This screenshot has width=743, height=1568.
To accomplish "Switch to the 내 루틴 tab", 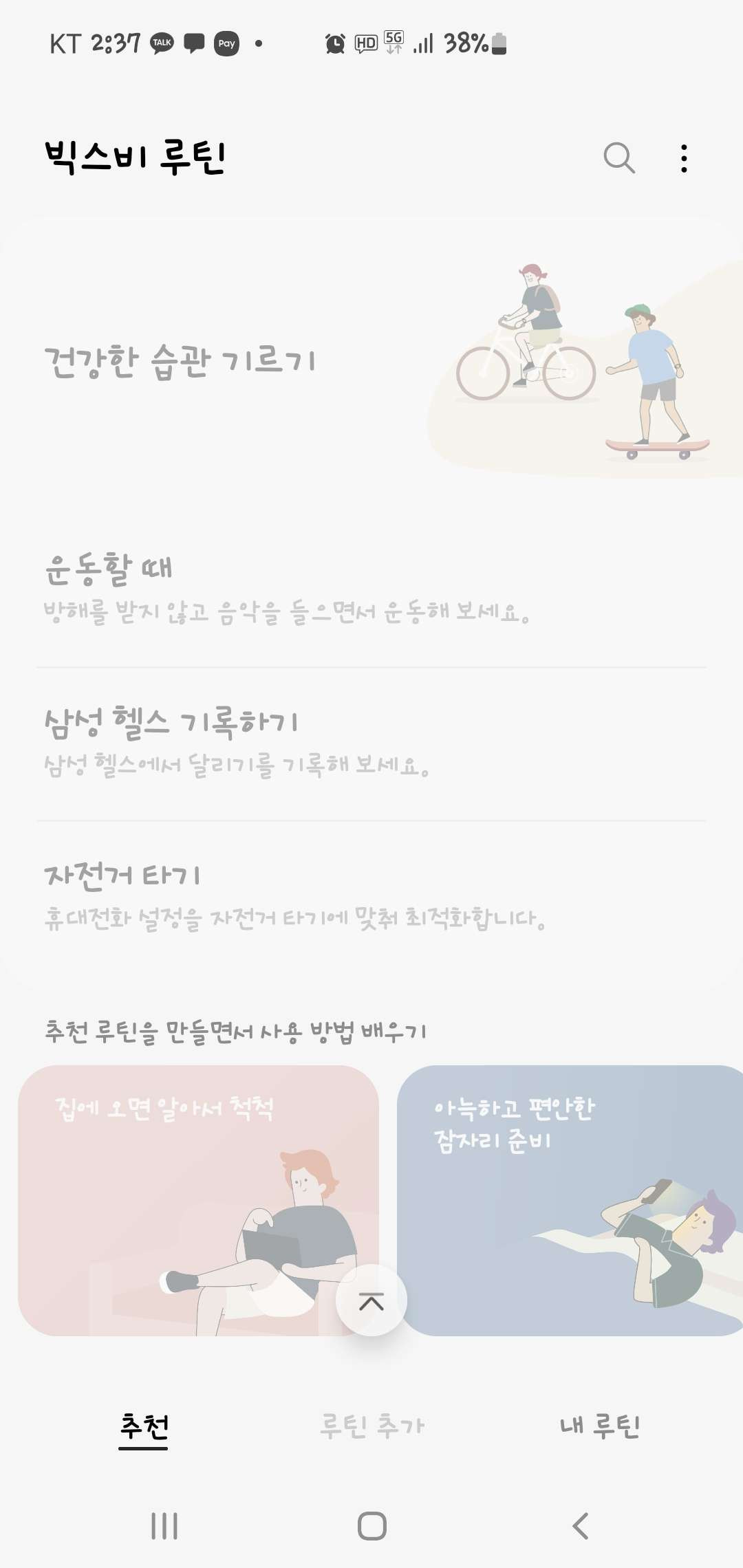I will click(x=600, y=1426).
